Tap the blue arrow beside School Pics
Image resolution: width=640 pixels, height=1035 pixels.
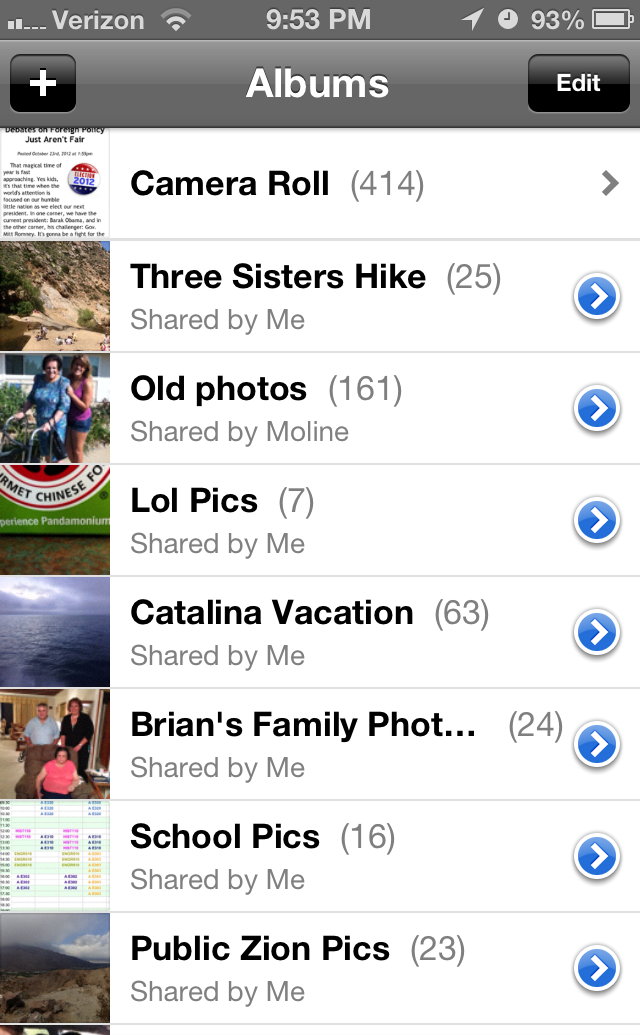coord(597,857)
